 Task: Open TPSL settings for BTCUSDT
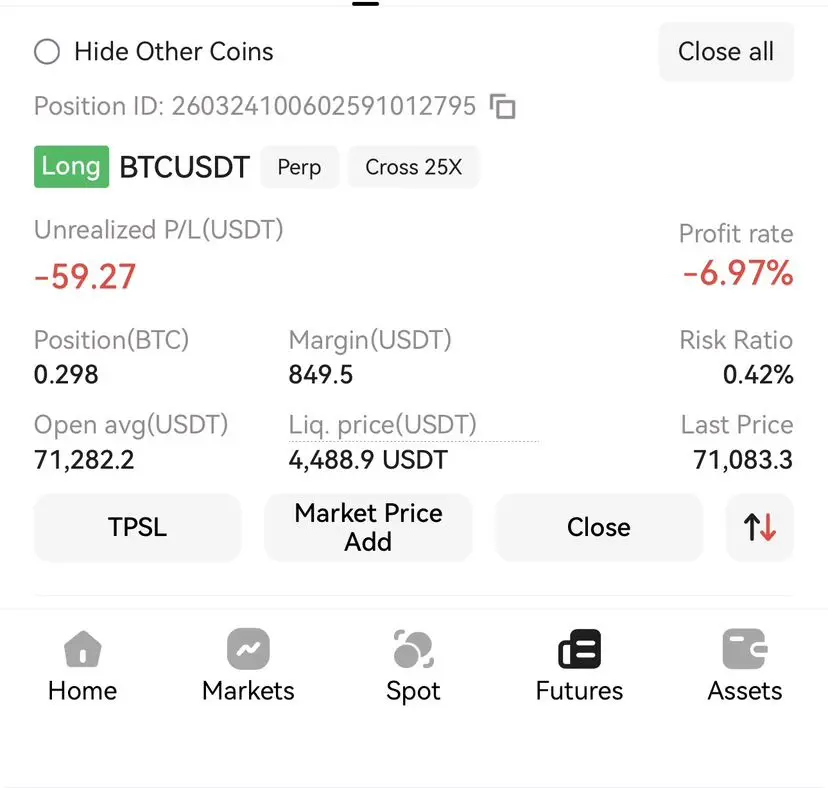138,527
